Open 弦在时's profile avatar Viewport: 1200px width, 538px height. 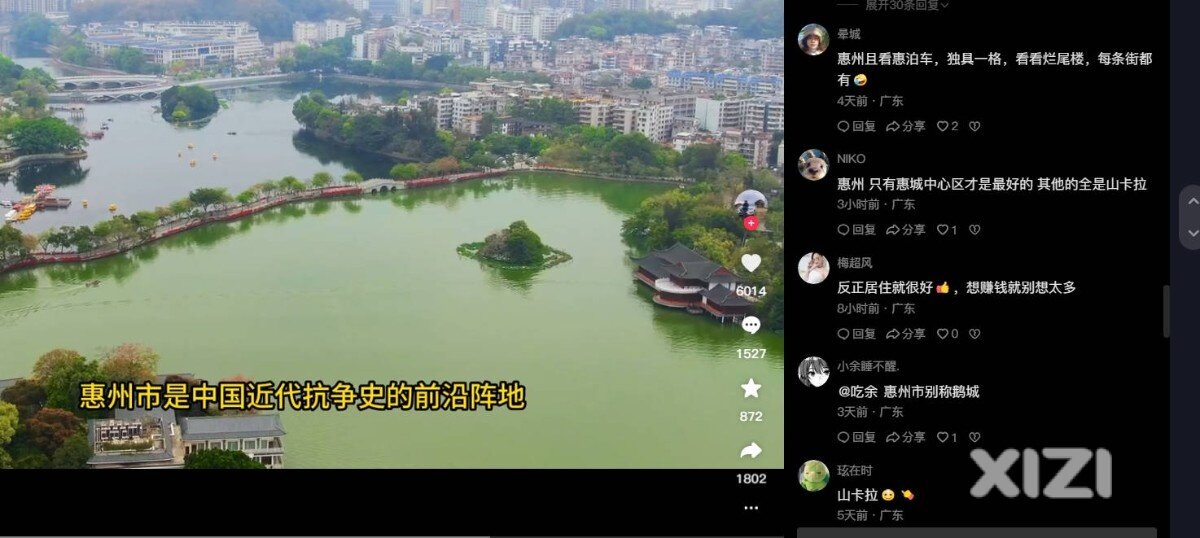[x=814, y=476]
